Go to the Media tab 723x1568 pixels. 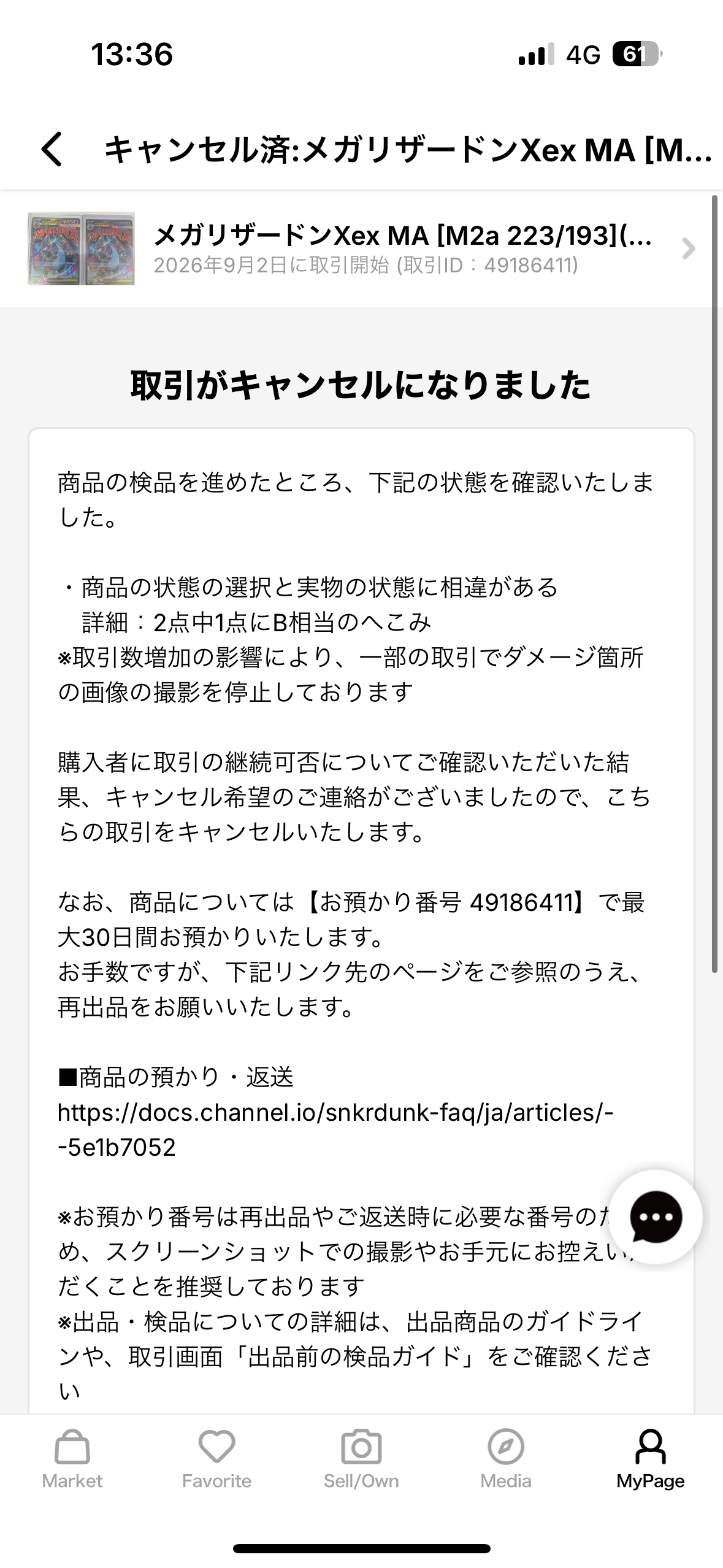[505, 1460]
